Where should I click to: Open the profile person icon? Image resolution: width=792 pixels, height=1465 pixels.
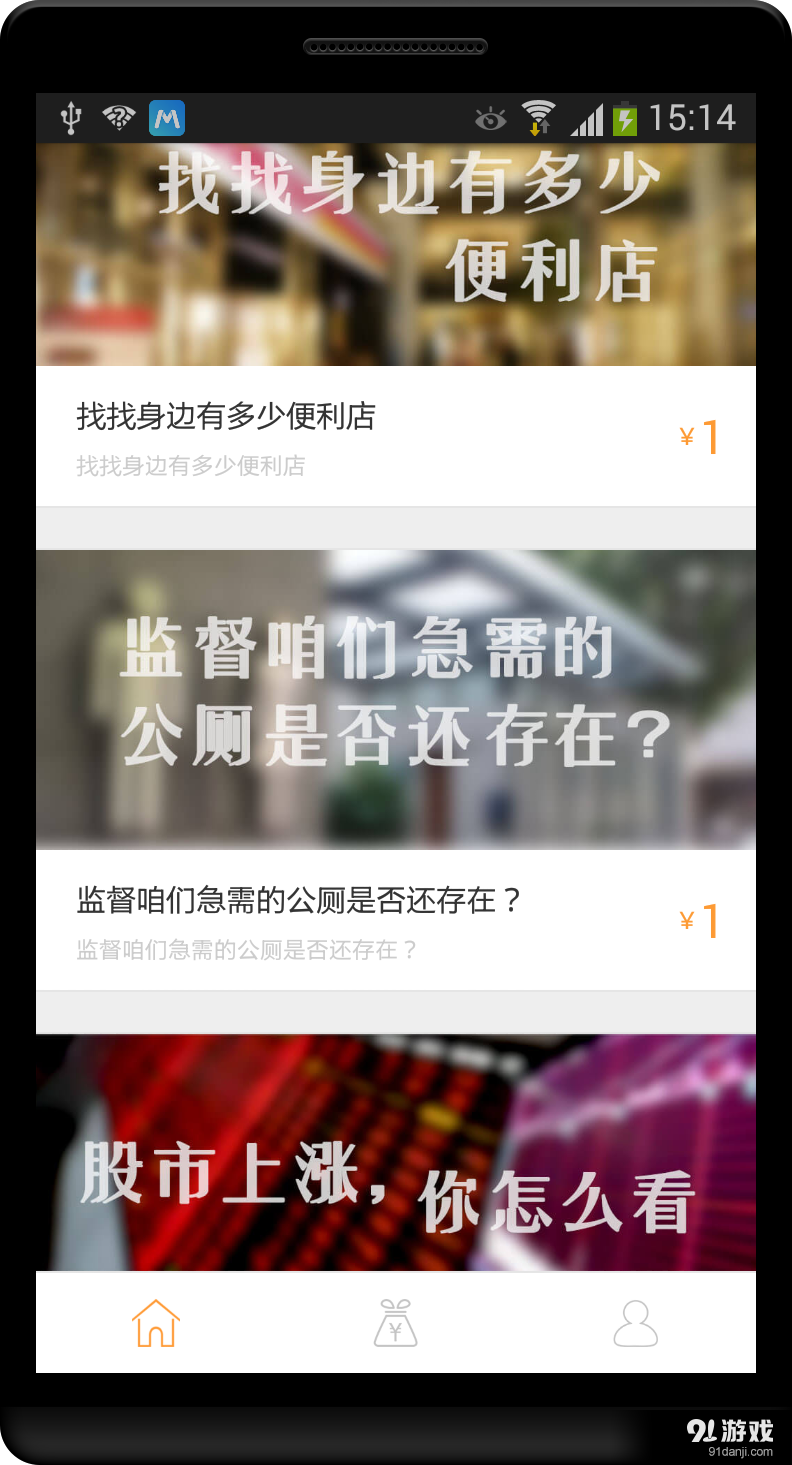[x=635, y=1322]
